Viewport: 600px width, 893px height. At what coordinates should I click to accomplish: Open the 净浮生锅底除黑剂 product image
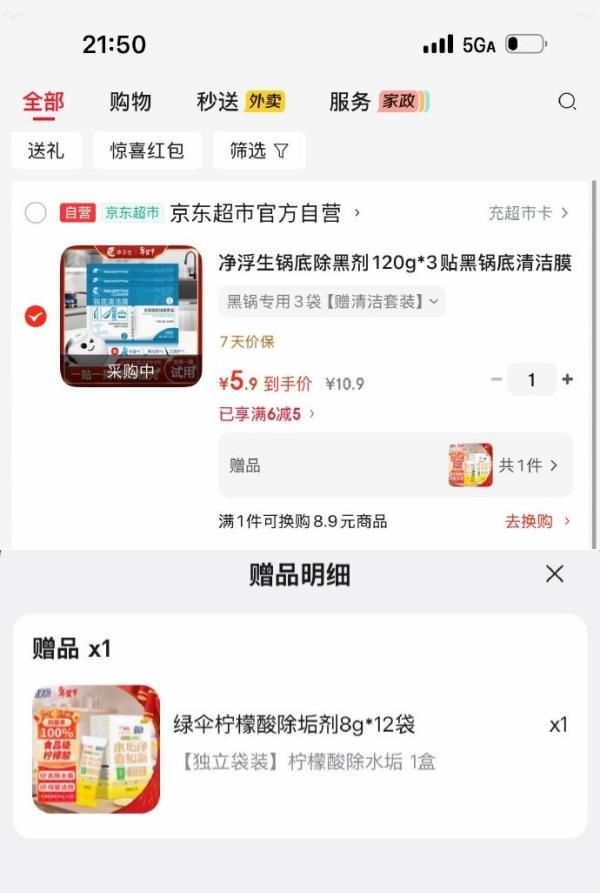(131, 316)
